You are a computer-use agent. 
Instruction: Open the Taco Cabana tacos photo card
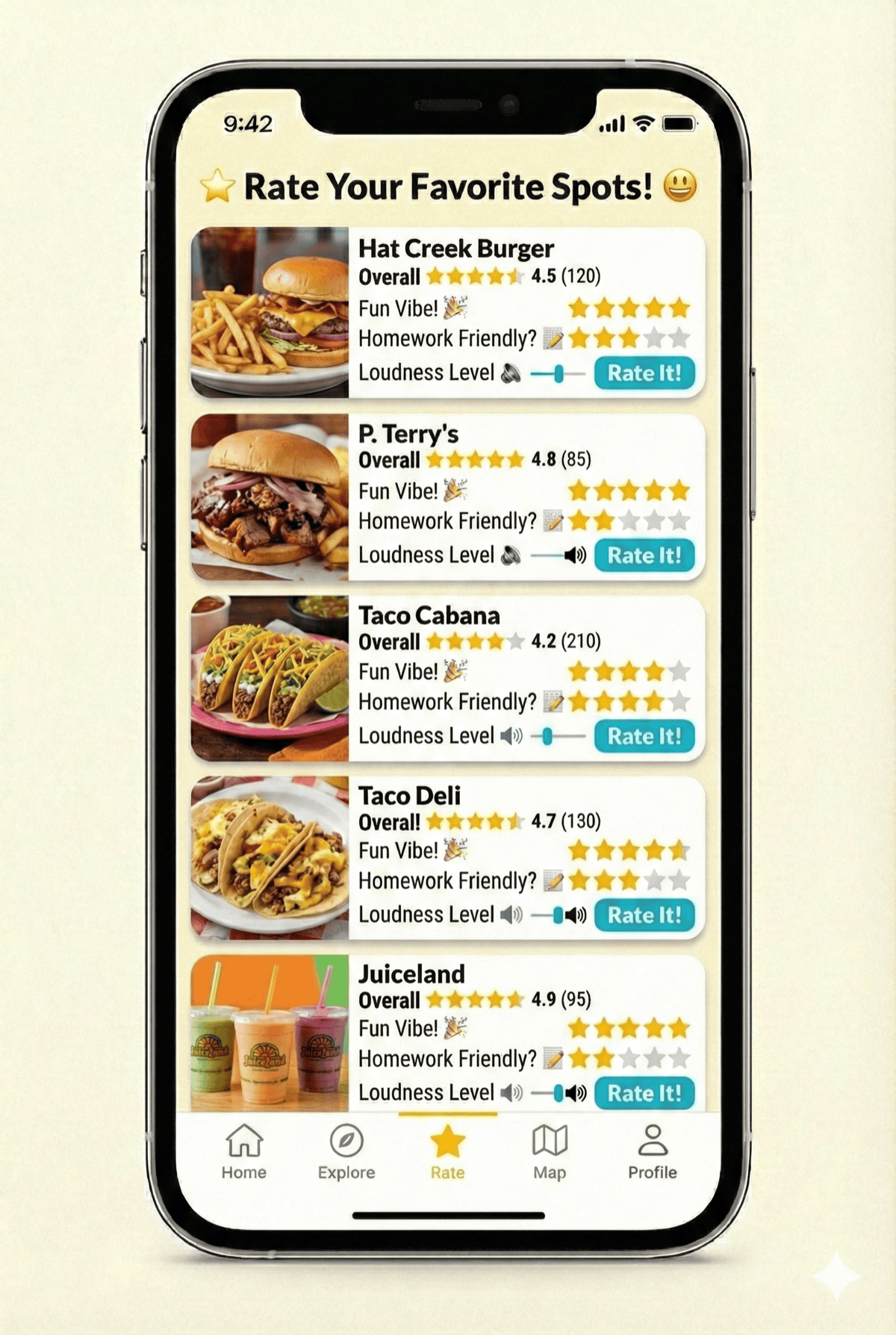tap(270, 678)
